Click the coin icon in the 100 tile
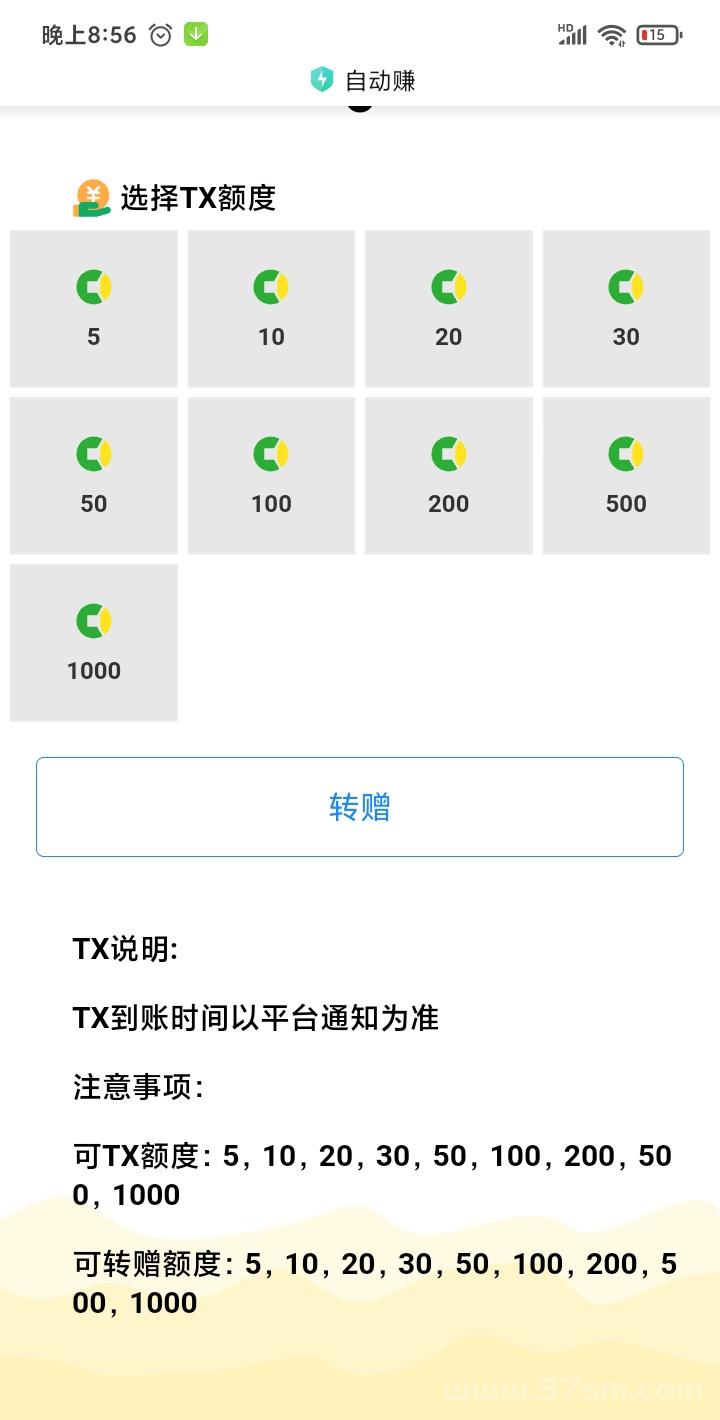The width and height of the screenshot is (720, 1420). (271, 452)
